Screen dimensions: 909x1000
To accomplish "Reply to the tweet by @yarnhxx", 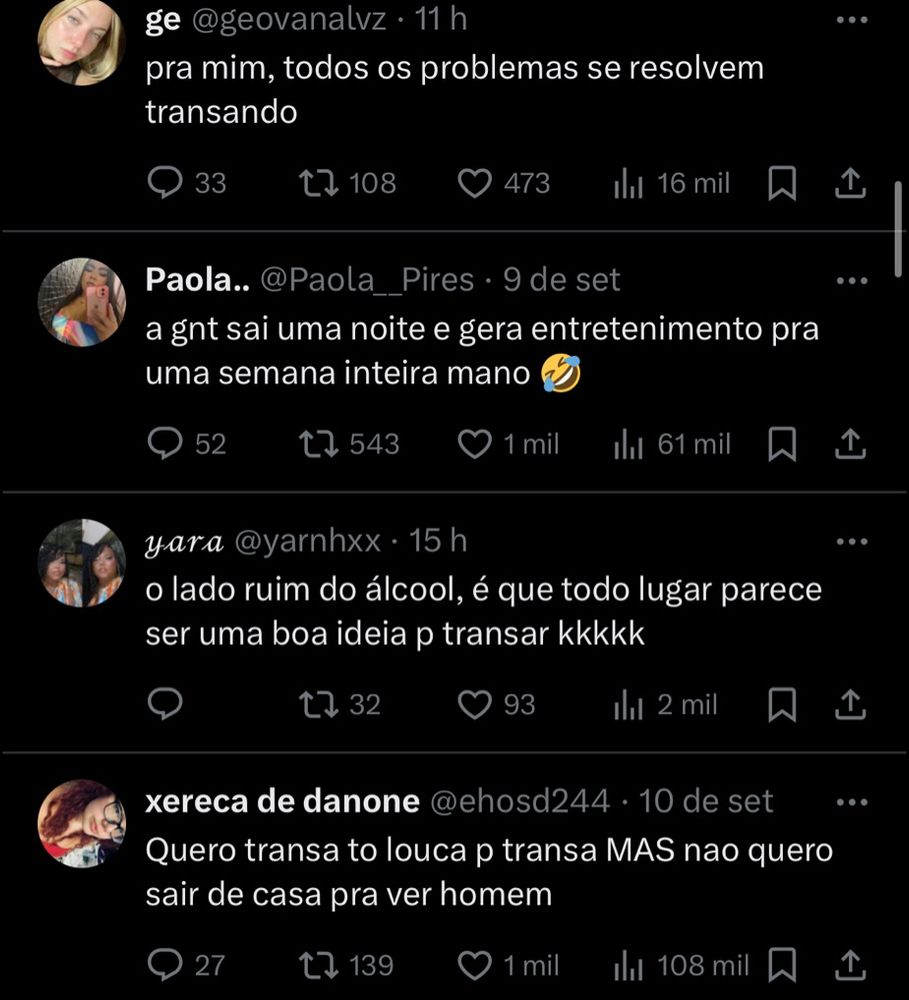I will 165,705.
